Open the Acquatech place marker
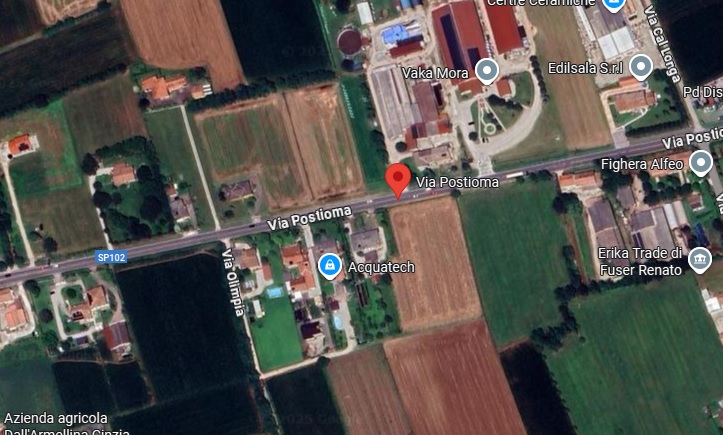723x435 pixels. (x=328, y=266)
